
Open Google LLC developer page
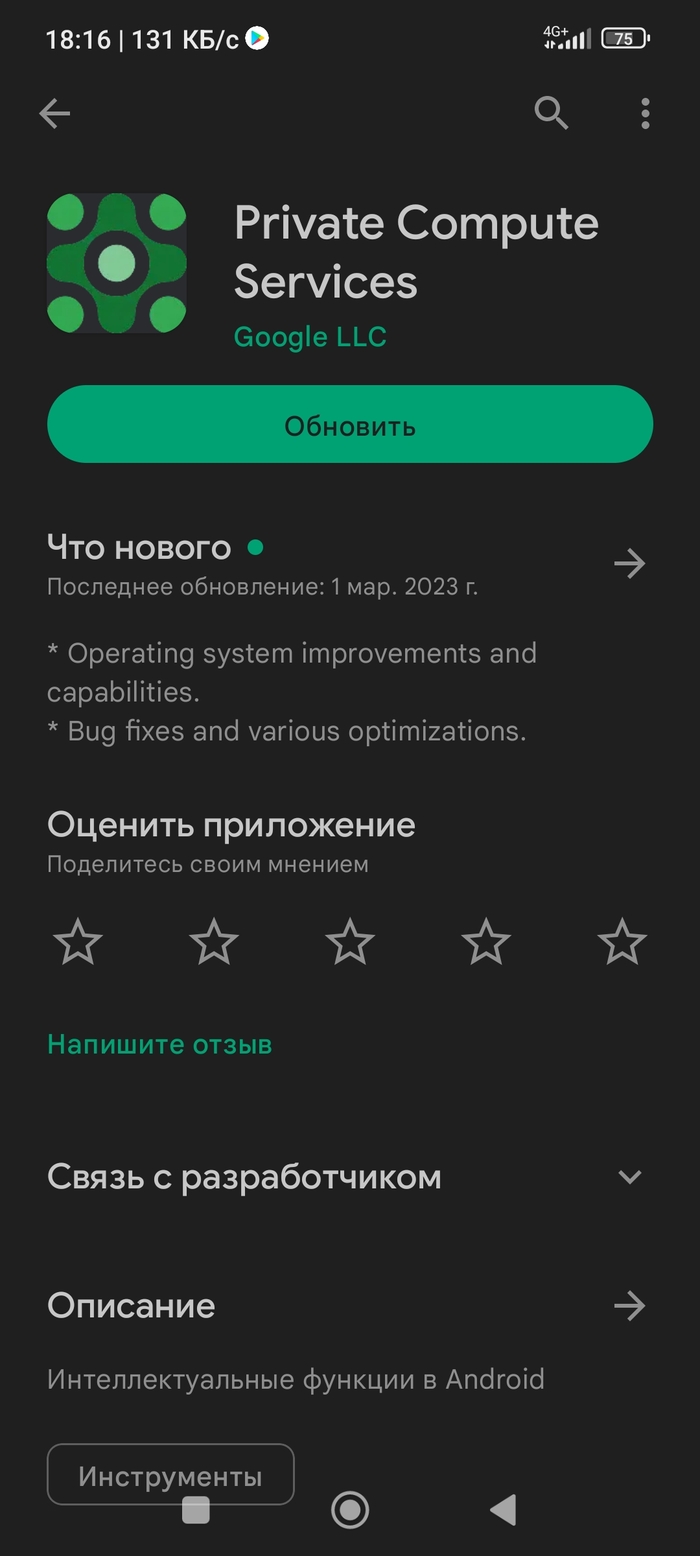point(310,337)
